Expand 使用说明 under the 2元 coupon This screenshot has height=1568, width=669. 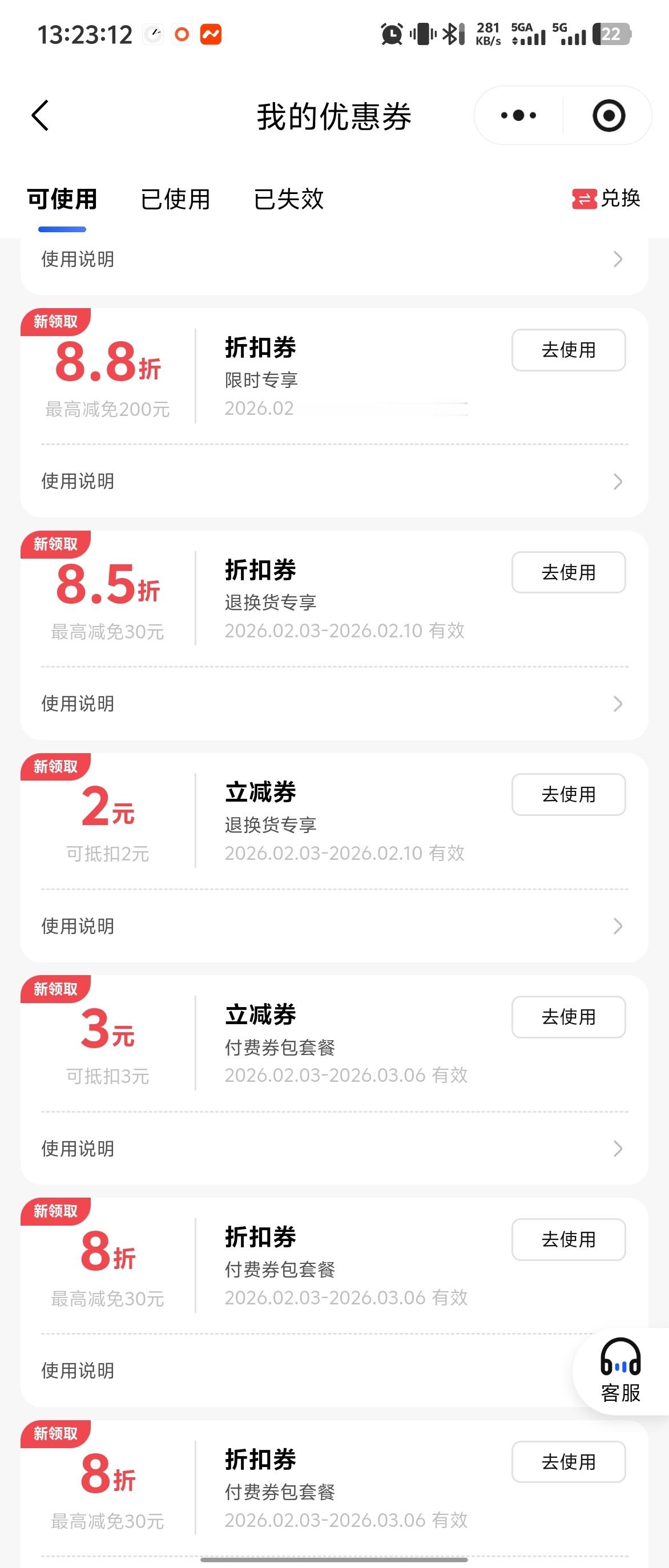point(334,926)
